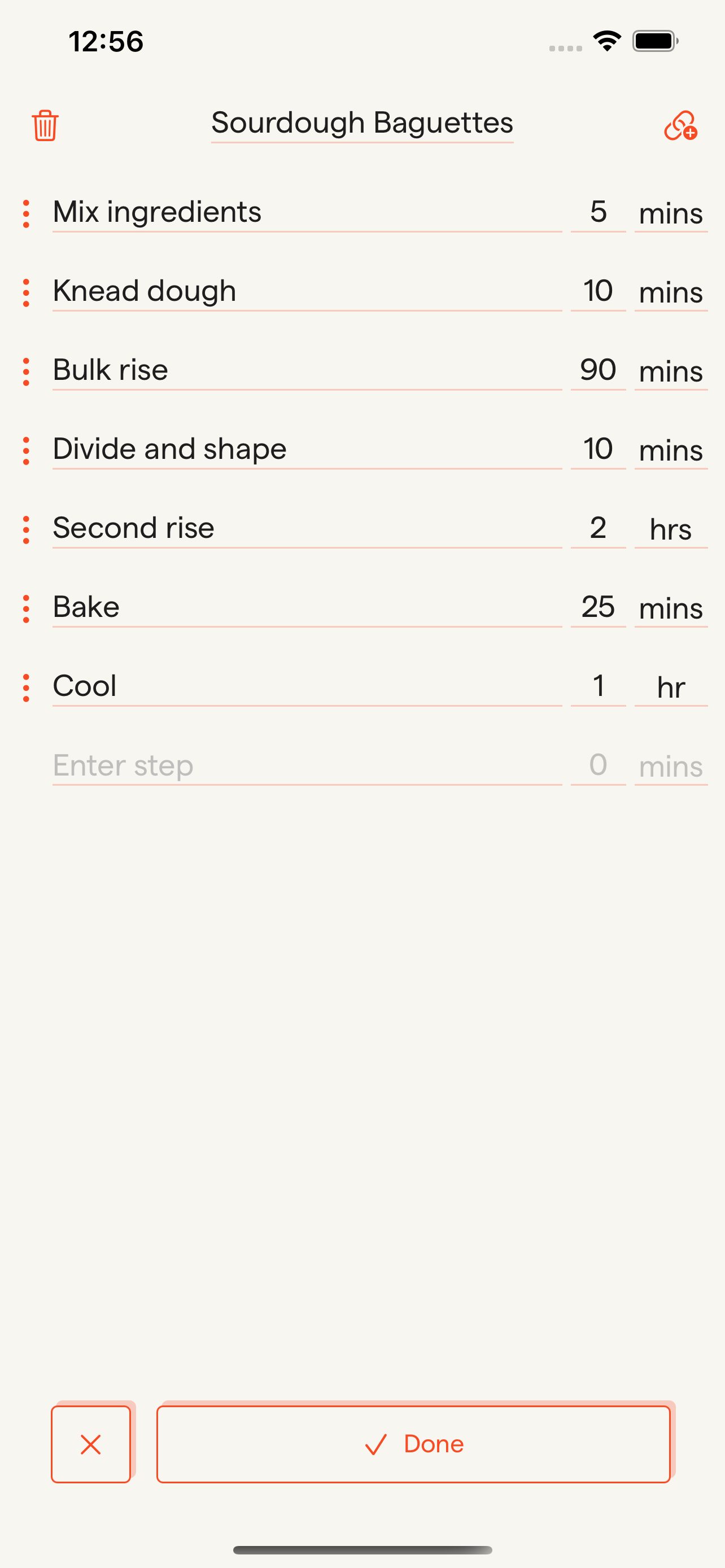Focus the Enter step field
Viewport: 725px width, 1568px height.
306,766
